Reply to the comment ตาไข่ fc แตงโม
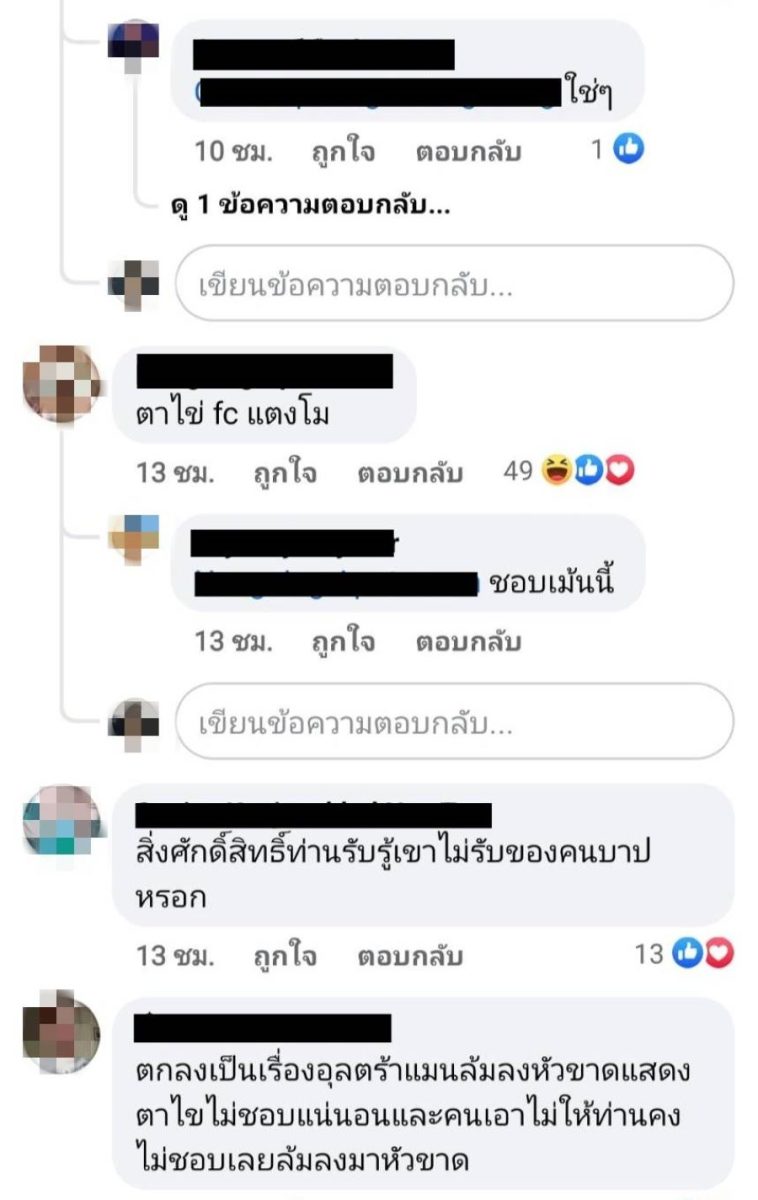 pyautogui.click(x=410, y=472)
